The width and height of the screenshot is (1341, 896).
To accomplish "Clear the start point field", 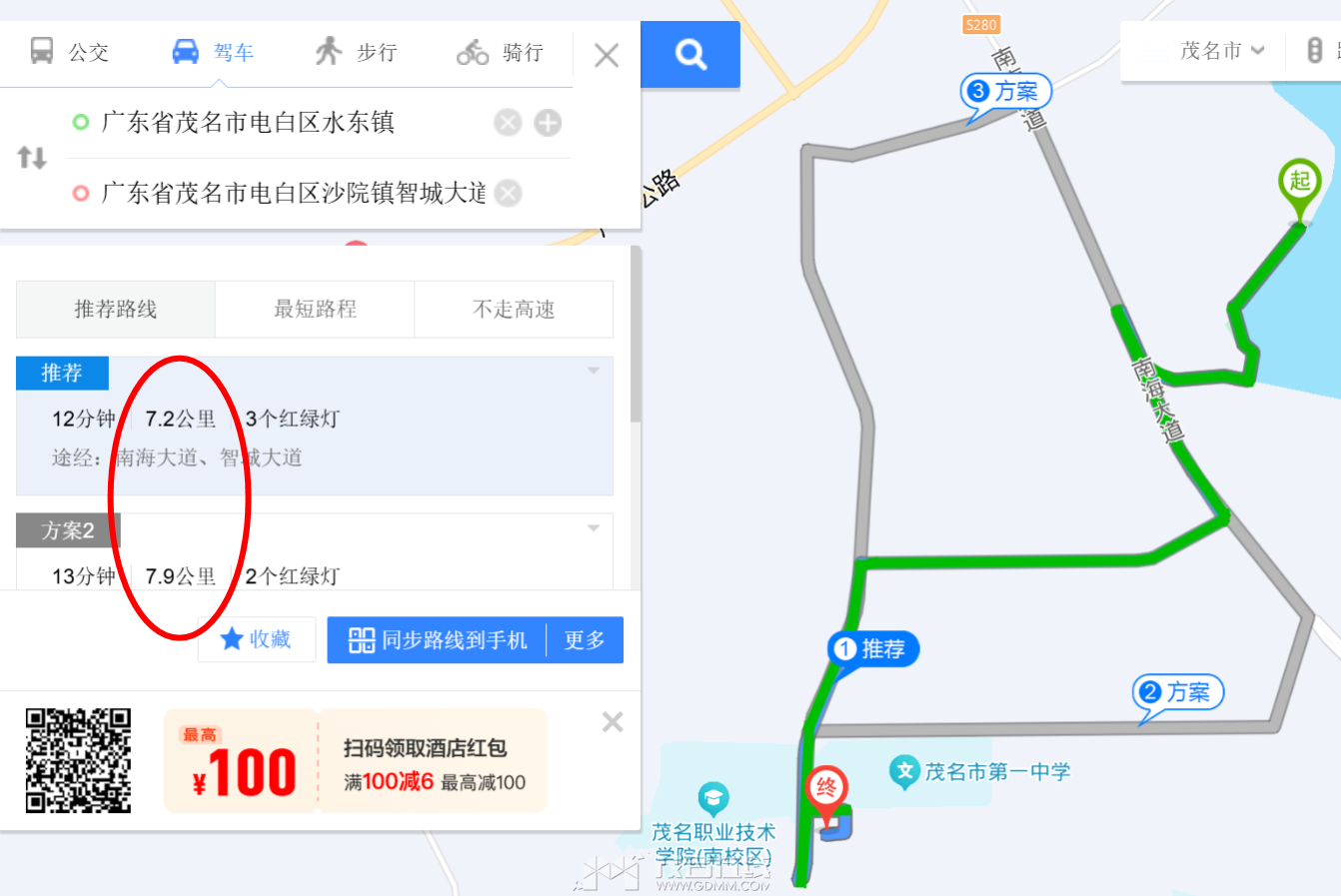I will (509, 123).
